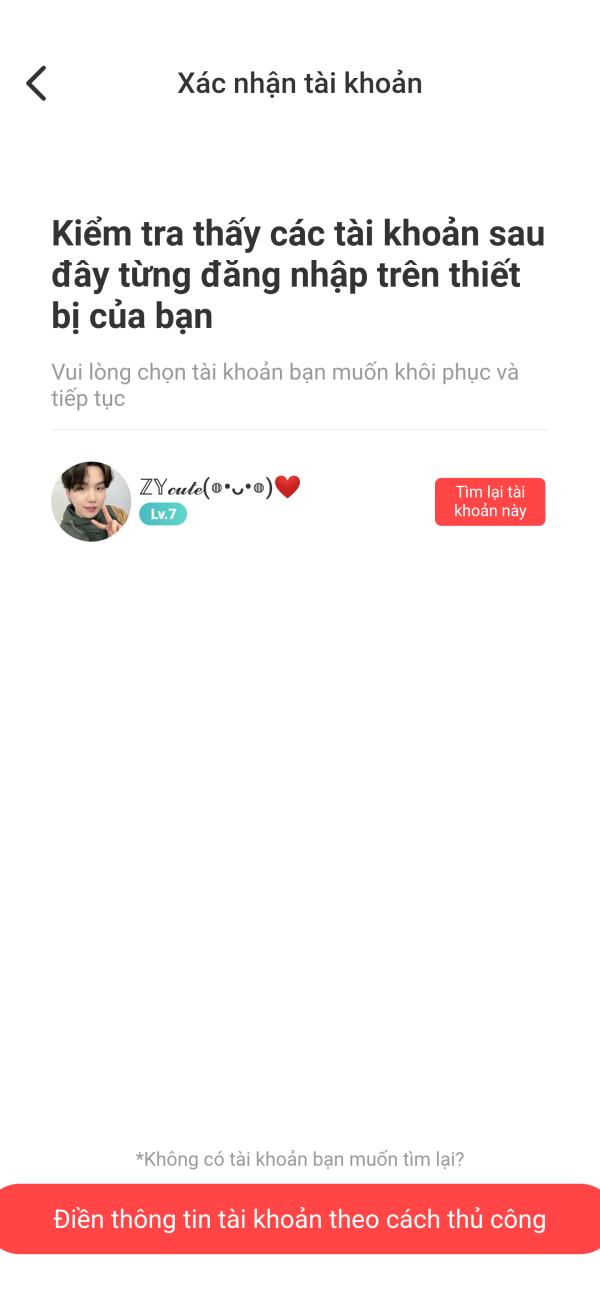
Task: Go back using the top-left arrow
Action: coord(37,83)
